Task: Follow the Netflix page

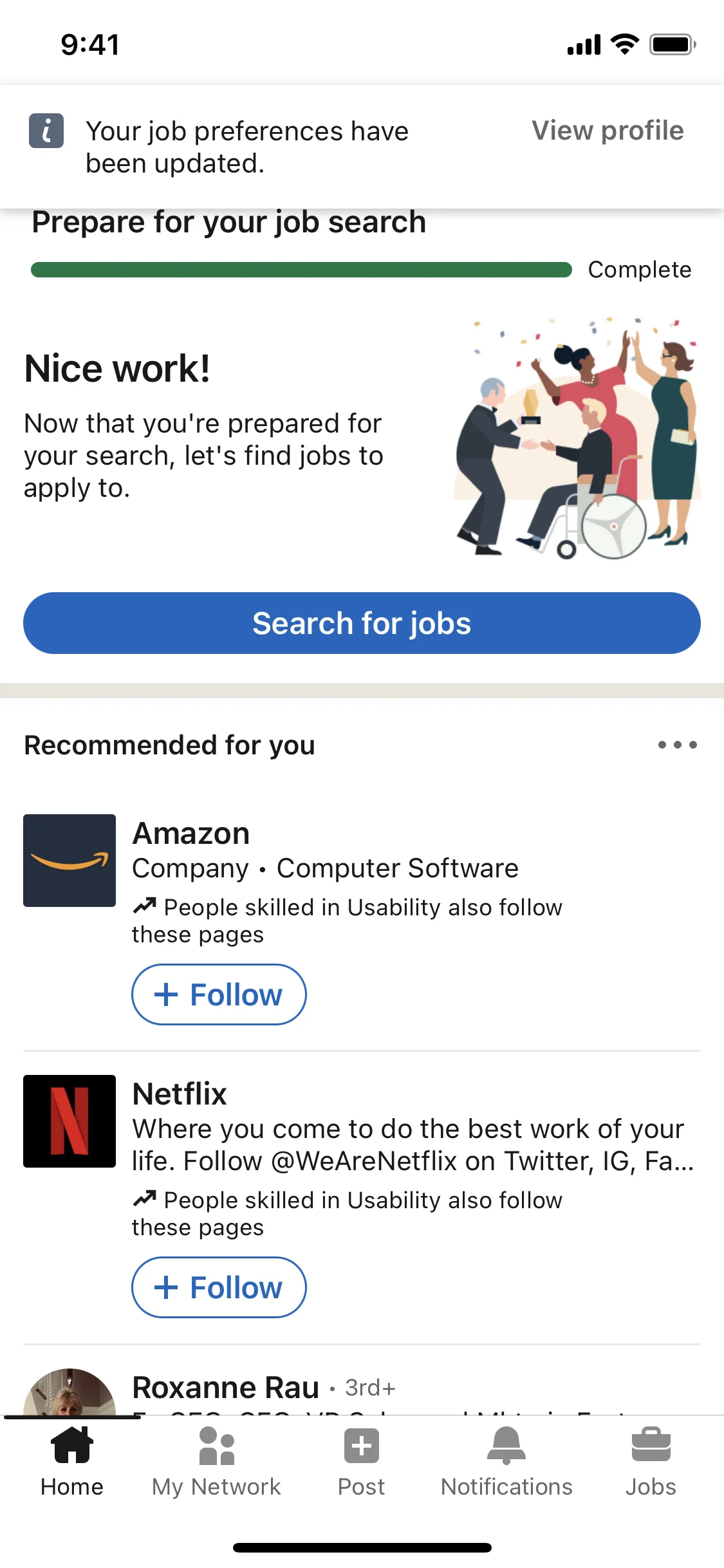Action: tap(219, 1287)
